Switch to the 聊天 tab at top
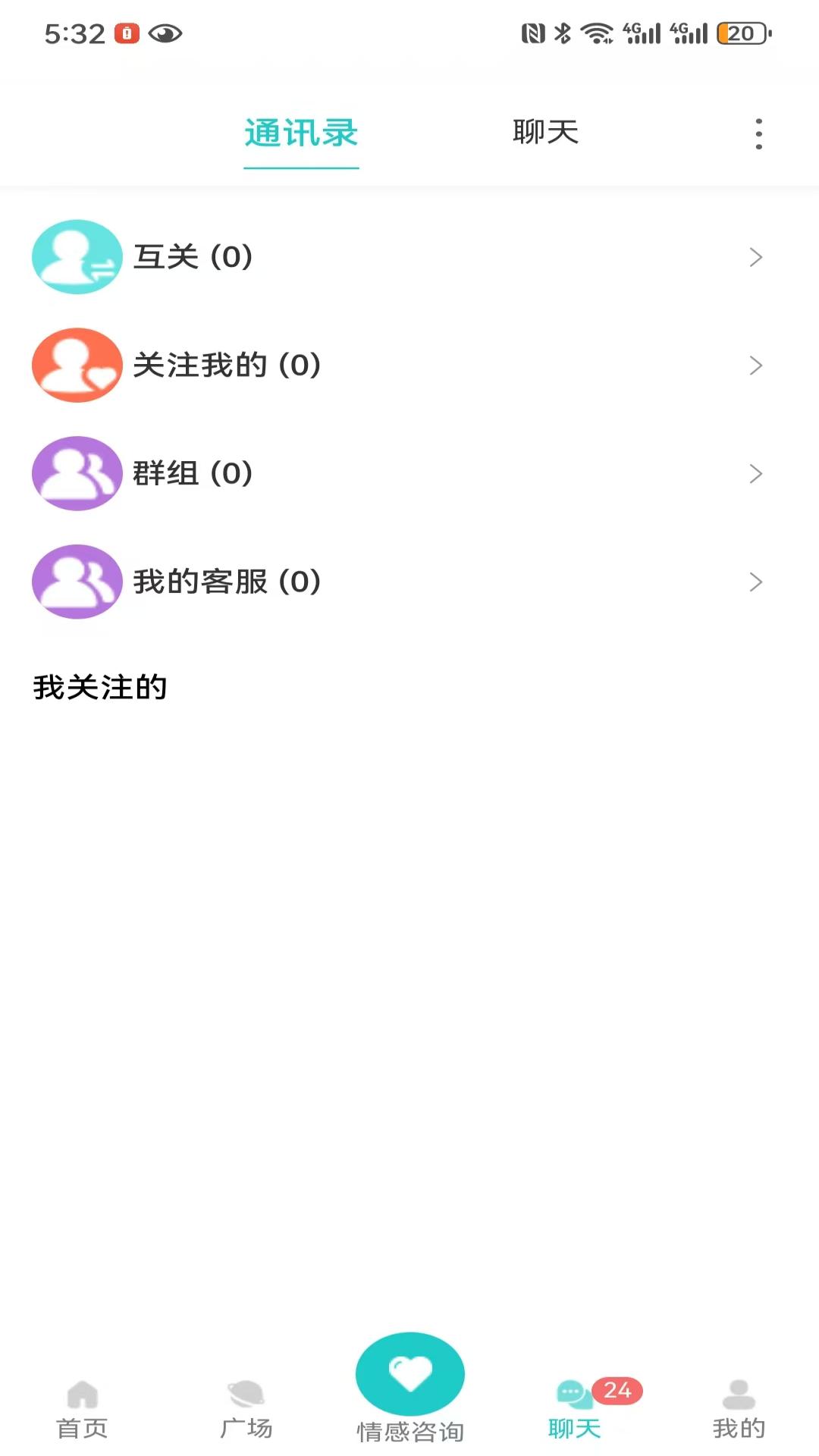Image resolution: width=819 pixels, height=1456 pixels. point(544,133)
